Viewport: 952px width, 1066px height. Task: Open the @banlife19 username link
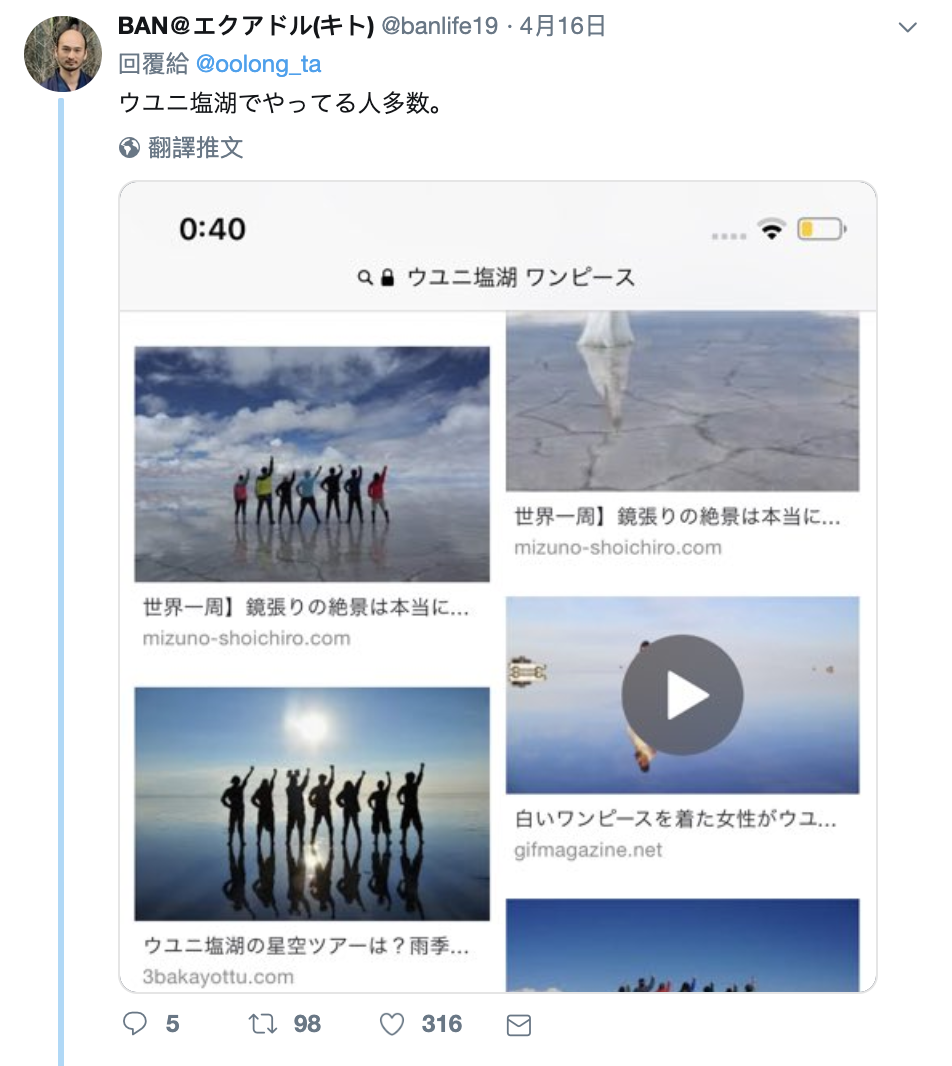pyautogui.click(x=439, y=27)
